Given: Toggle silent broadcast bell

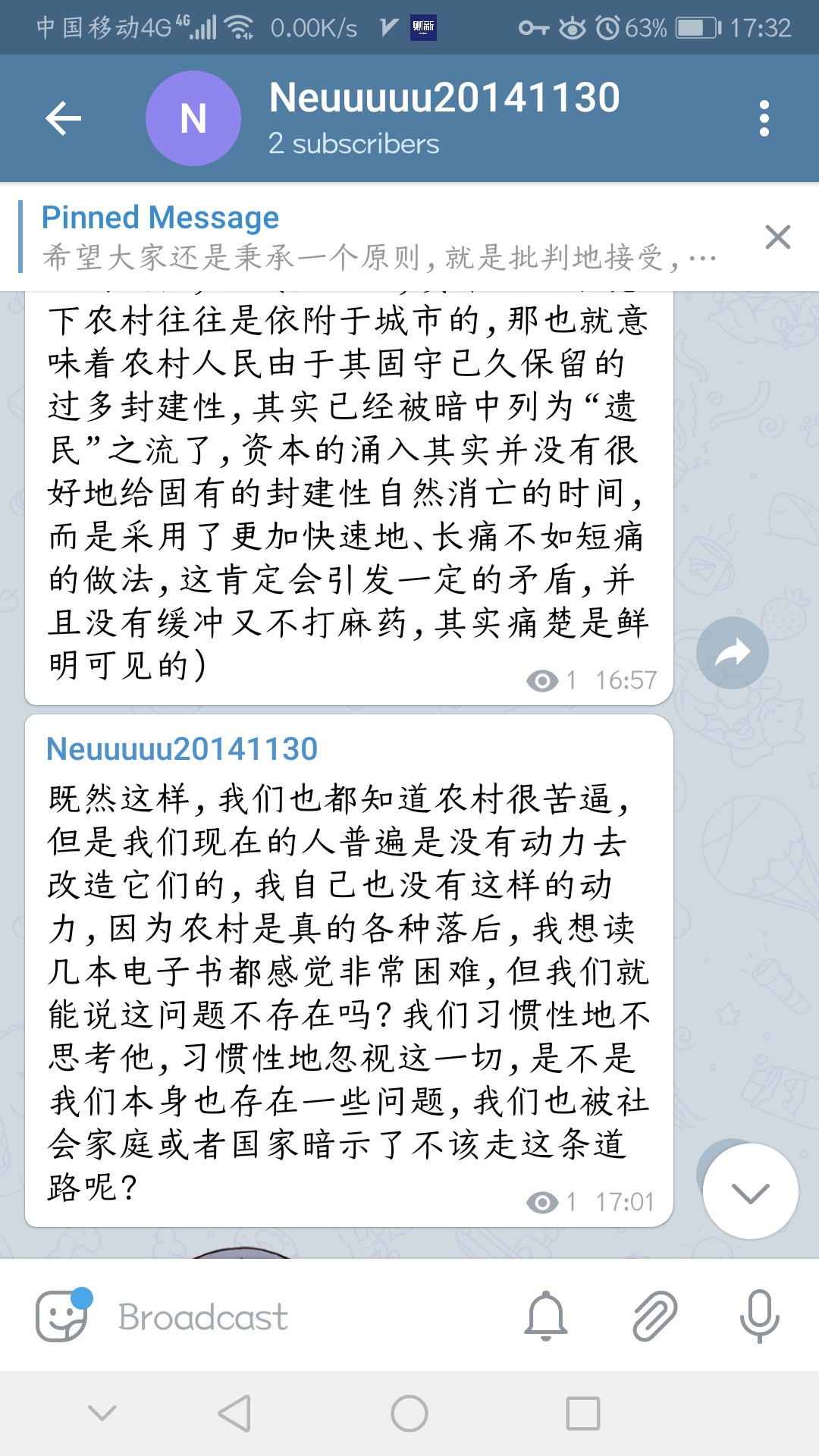Looking at the screenshot, I should click(x=546, y=1316).
